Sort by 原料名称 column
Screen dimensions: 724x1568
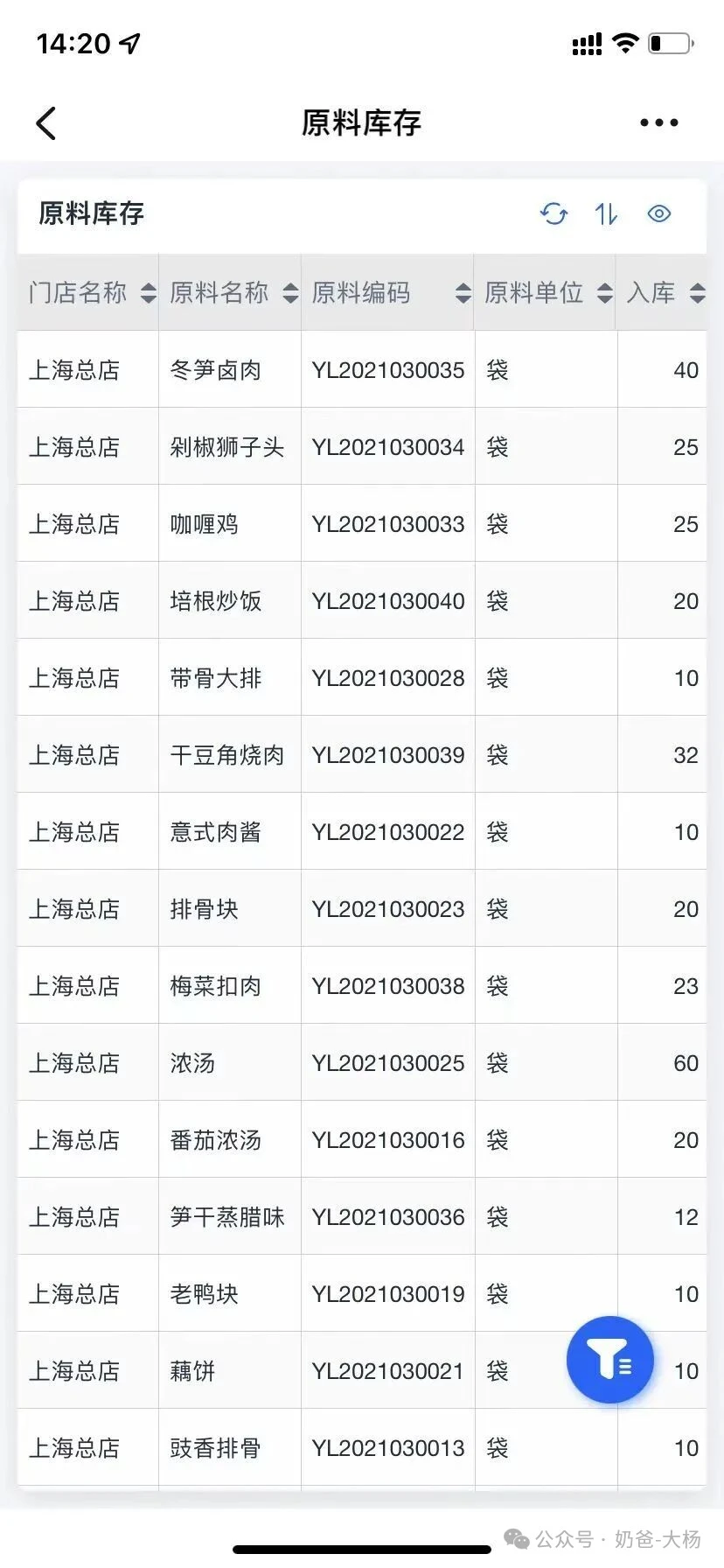(290, 293)
